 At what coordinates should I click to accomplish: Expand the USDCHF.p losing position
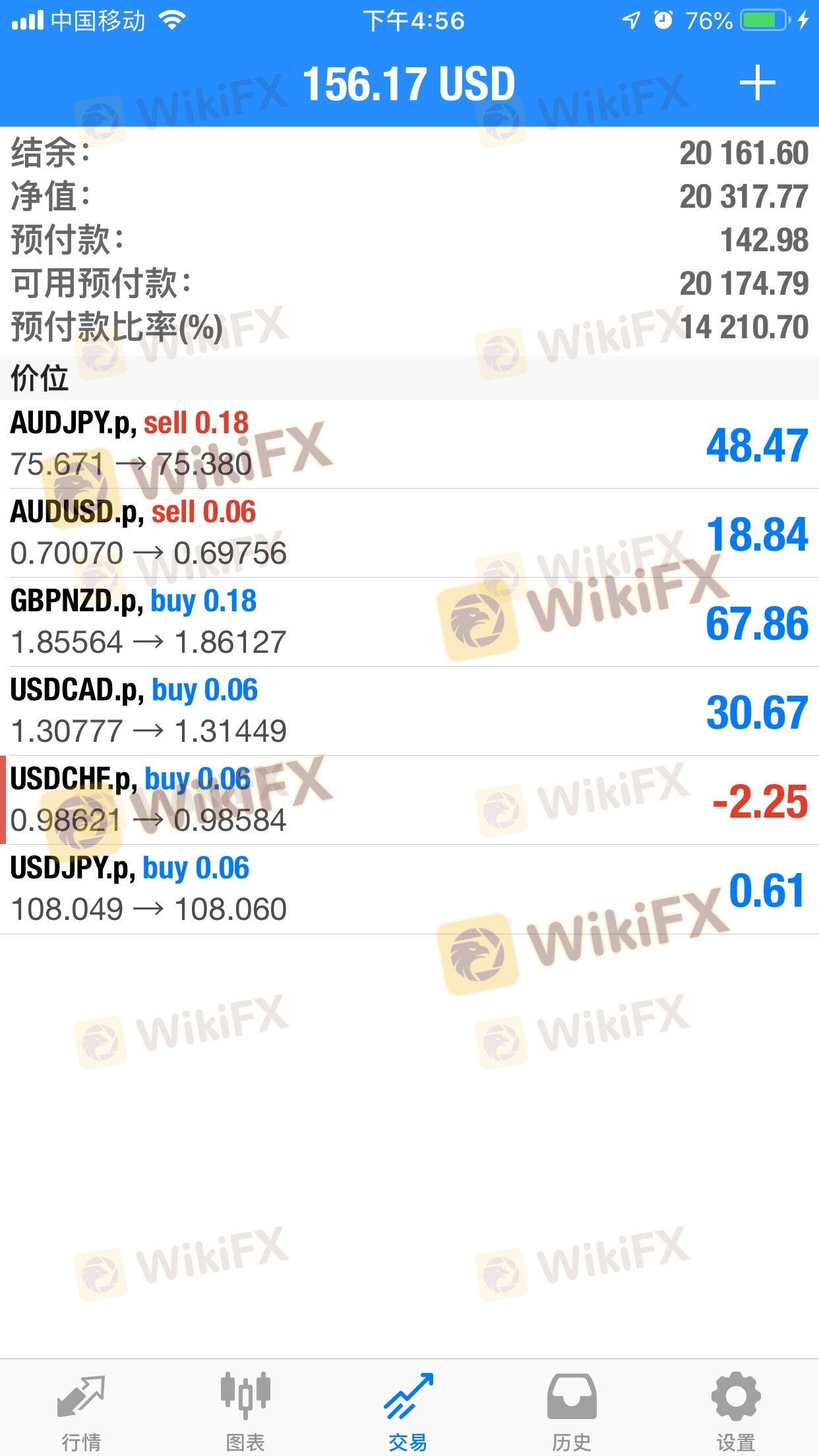[x=409, y=800]
